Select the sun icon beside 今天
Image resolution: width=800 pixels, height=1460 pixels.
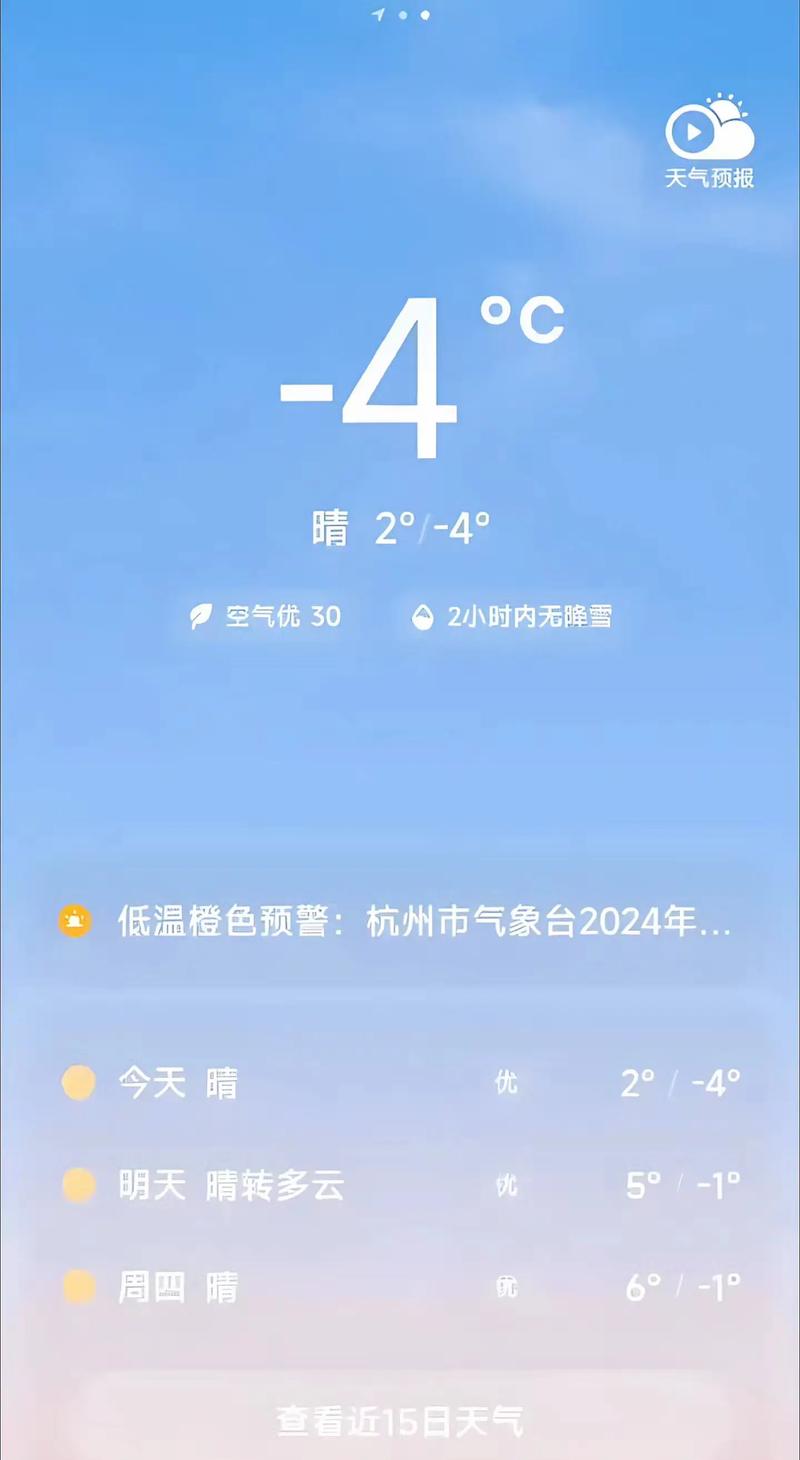pyautogui.click(x=78, y=1083)
